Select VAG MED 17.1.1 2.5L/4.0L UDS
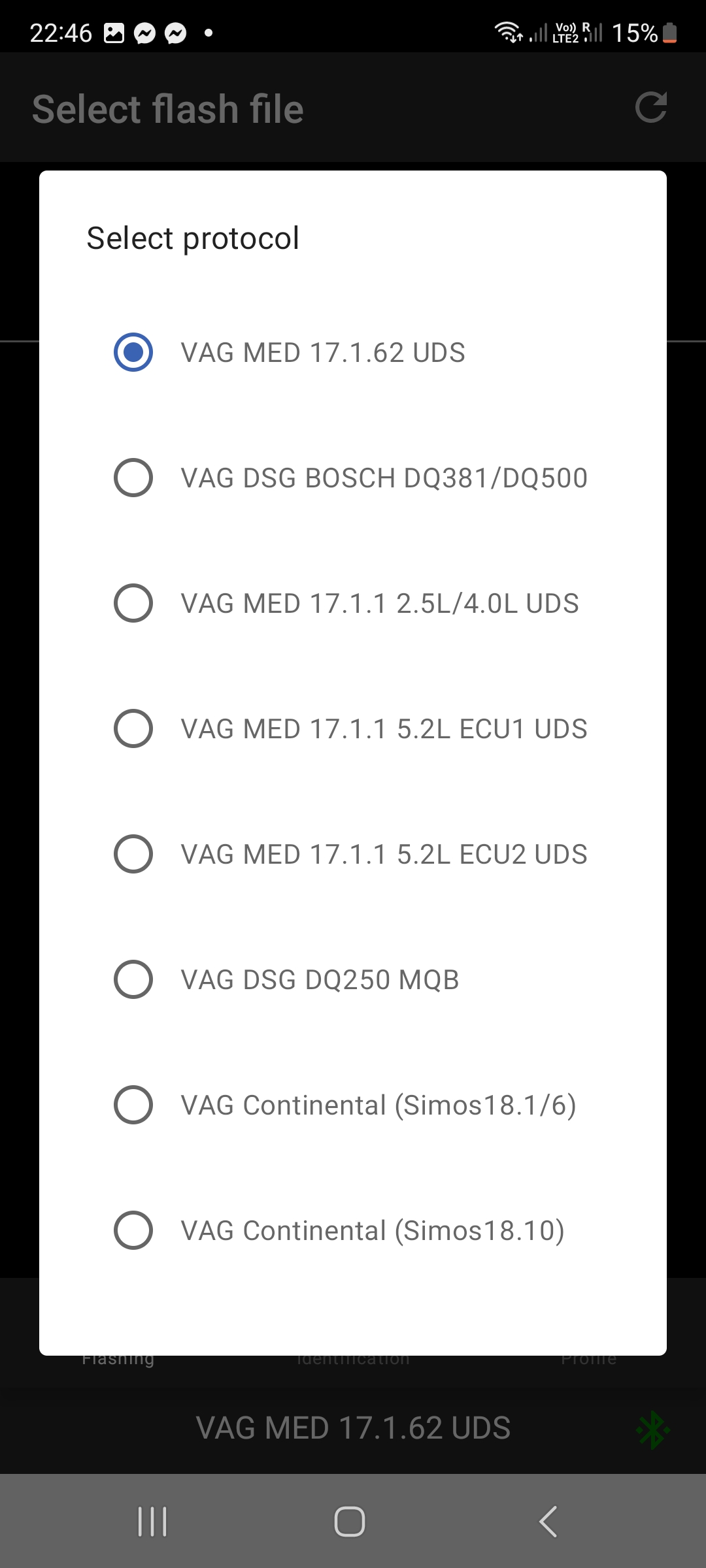 353,603
